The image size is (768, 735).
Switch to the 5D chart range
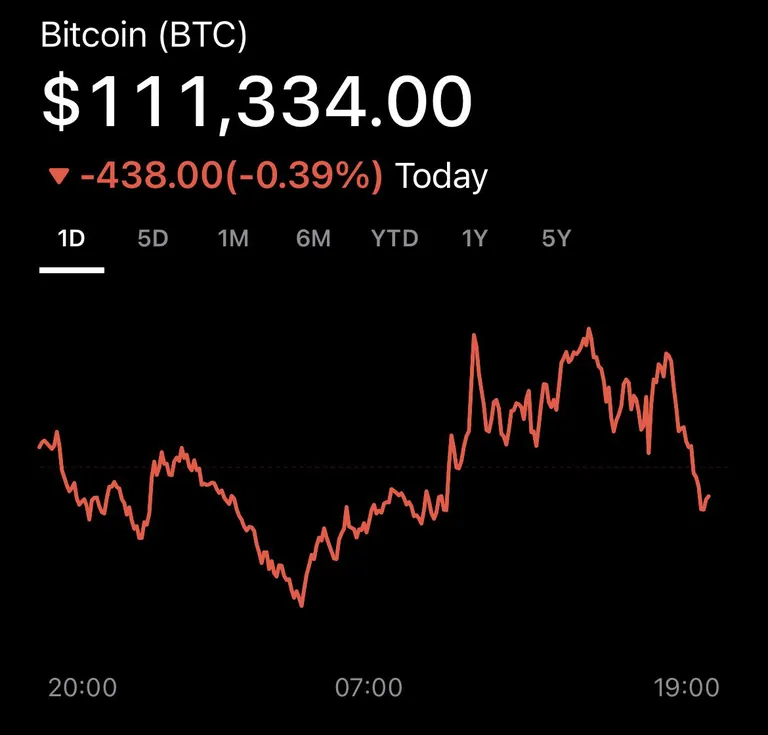pos(153,240)
